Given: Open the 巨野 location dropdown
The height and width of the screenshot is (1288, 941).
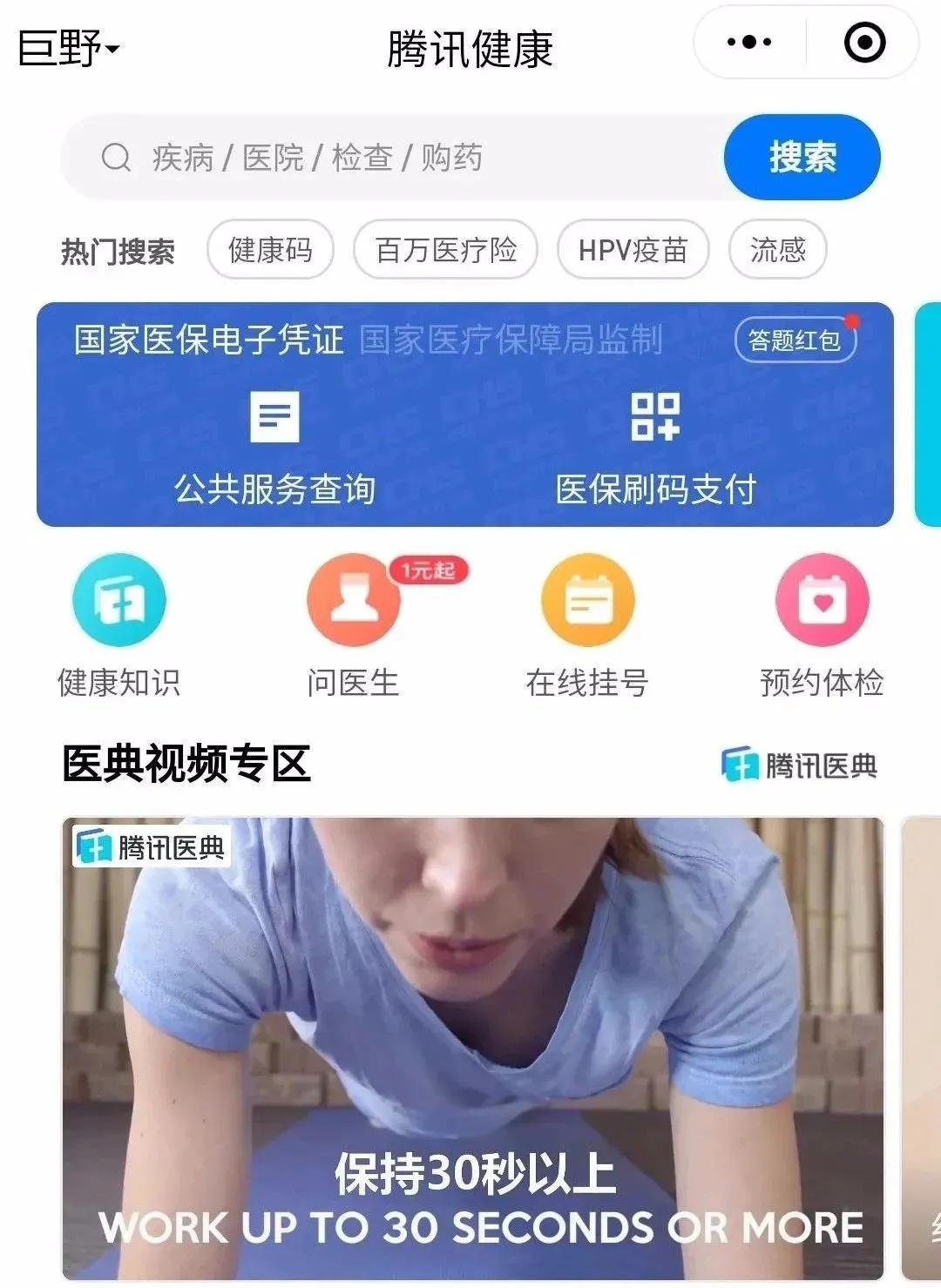Looking at the screenshot, I should 68,48.
